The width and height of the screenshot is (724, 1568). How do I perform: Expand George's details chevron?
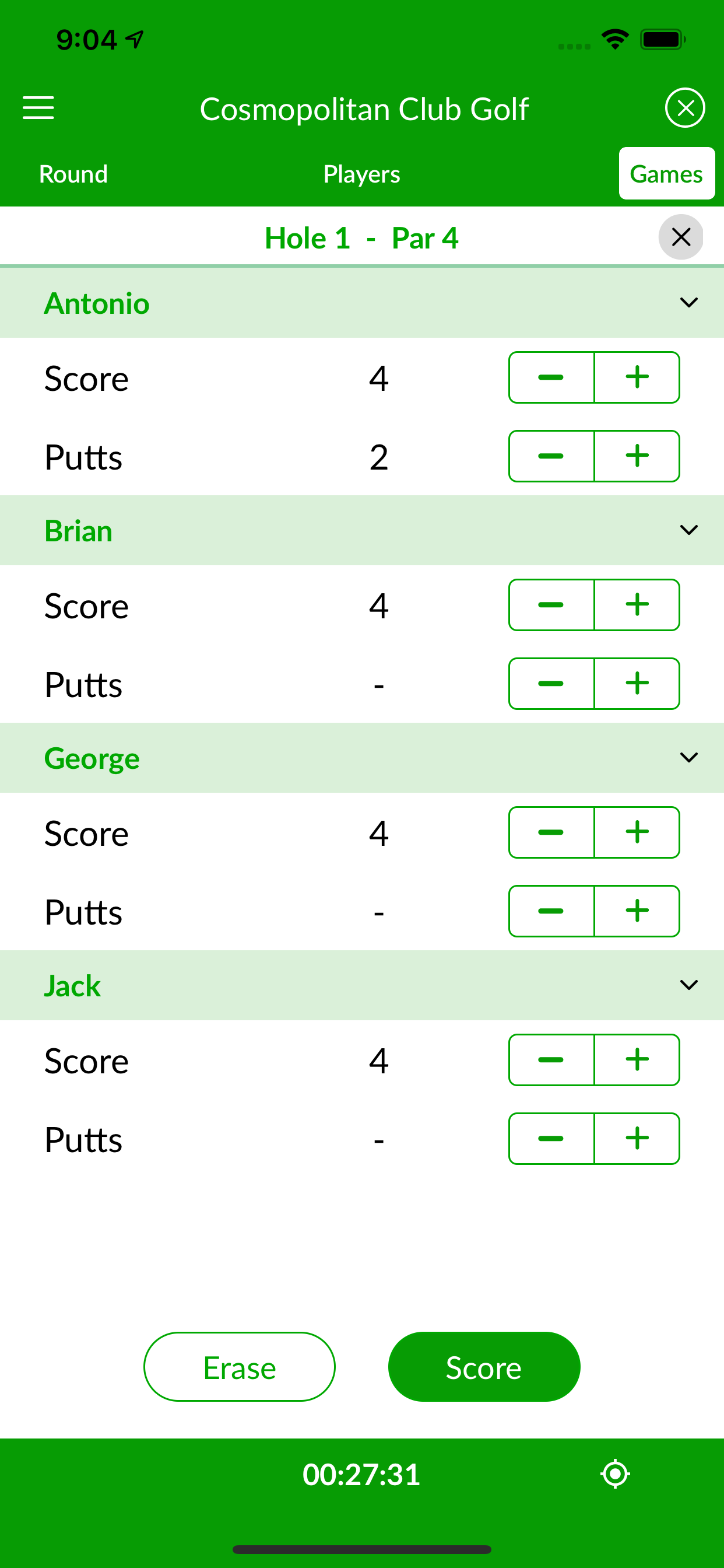[688, 758]
